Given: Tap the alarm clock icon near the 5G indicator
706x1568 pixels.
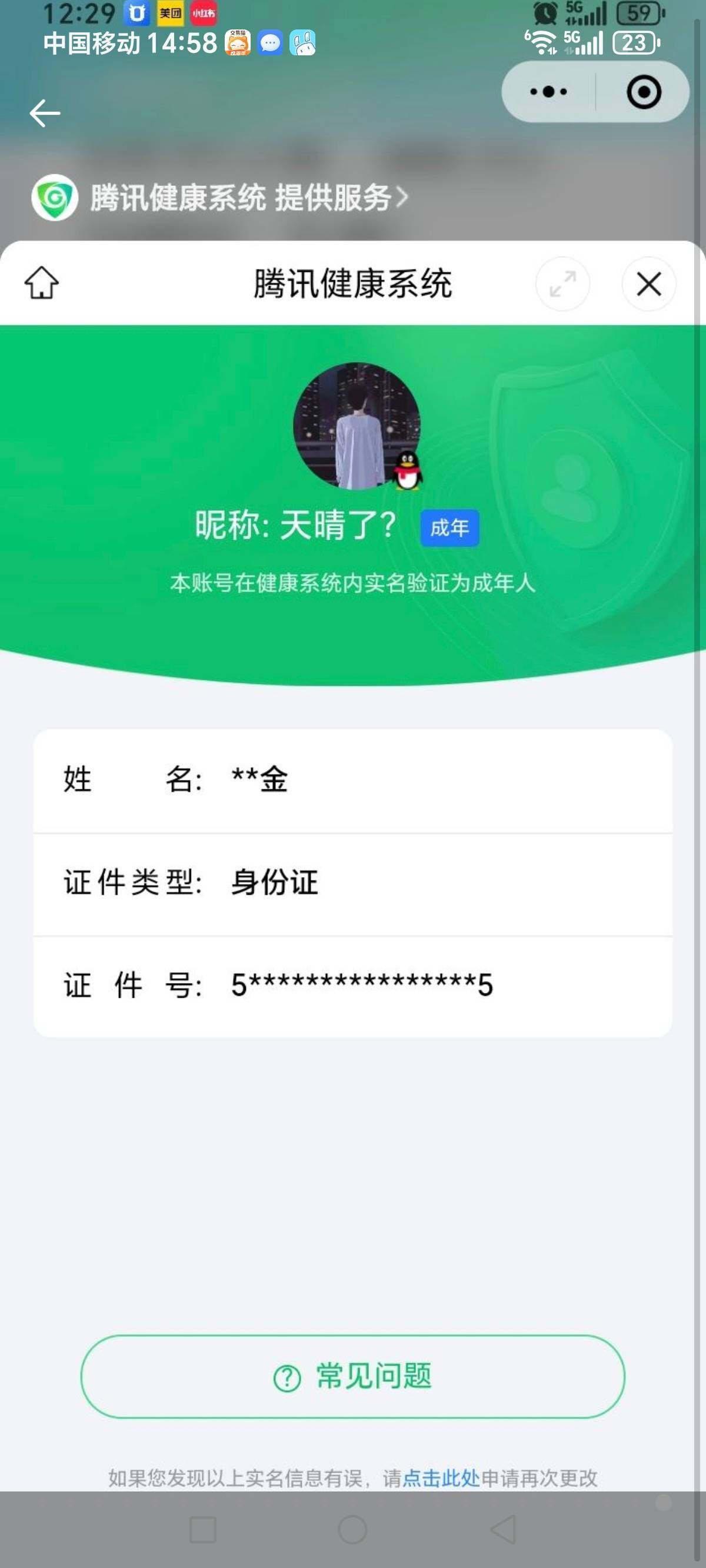Looking at the screenshot, I should click(x=547, y=14).
